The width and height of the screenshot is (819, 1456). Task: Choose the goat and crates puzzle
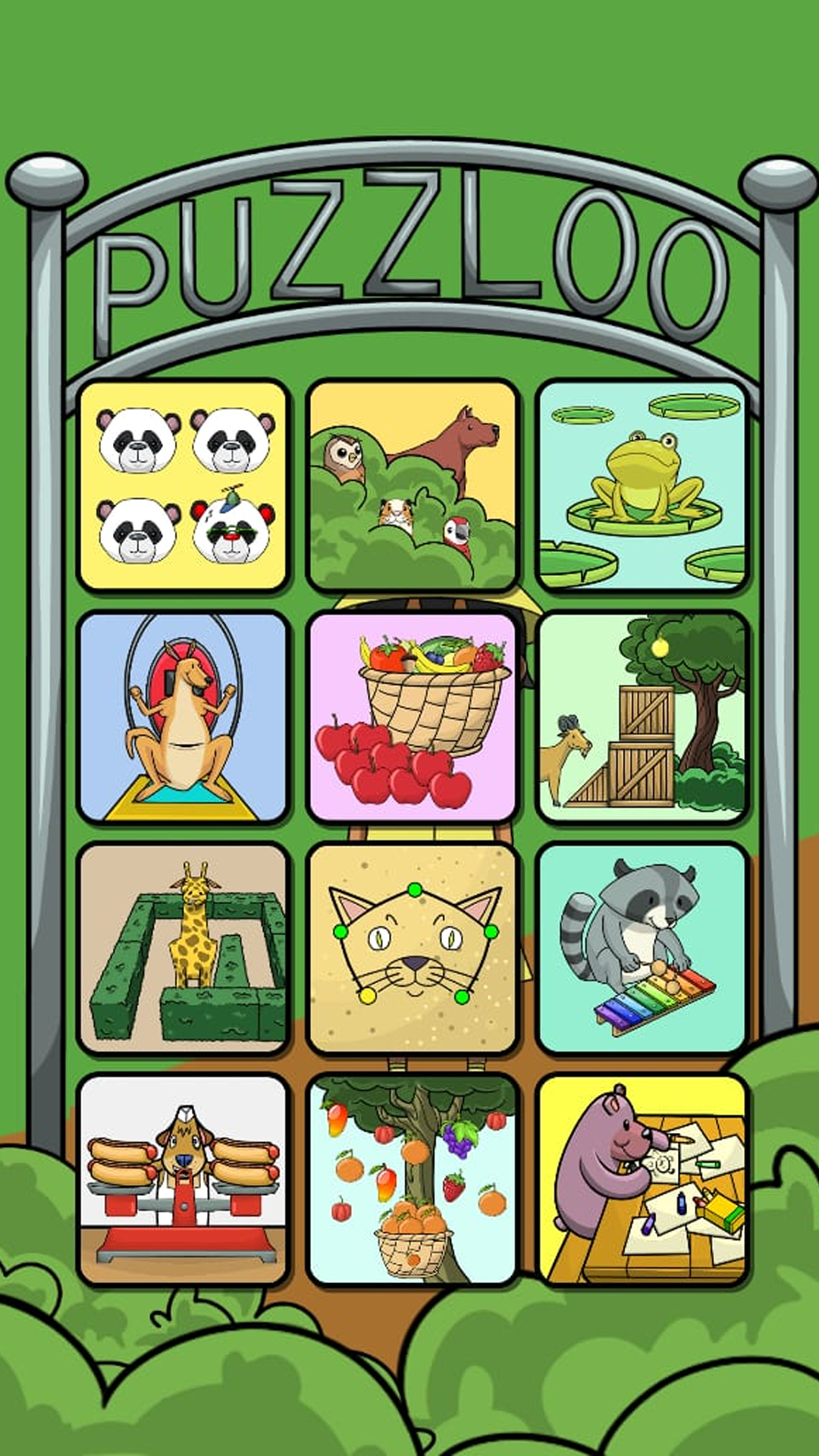pos(642,717)
